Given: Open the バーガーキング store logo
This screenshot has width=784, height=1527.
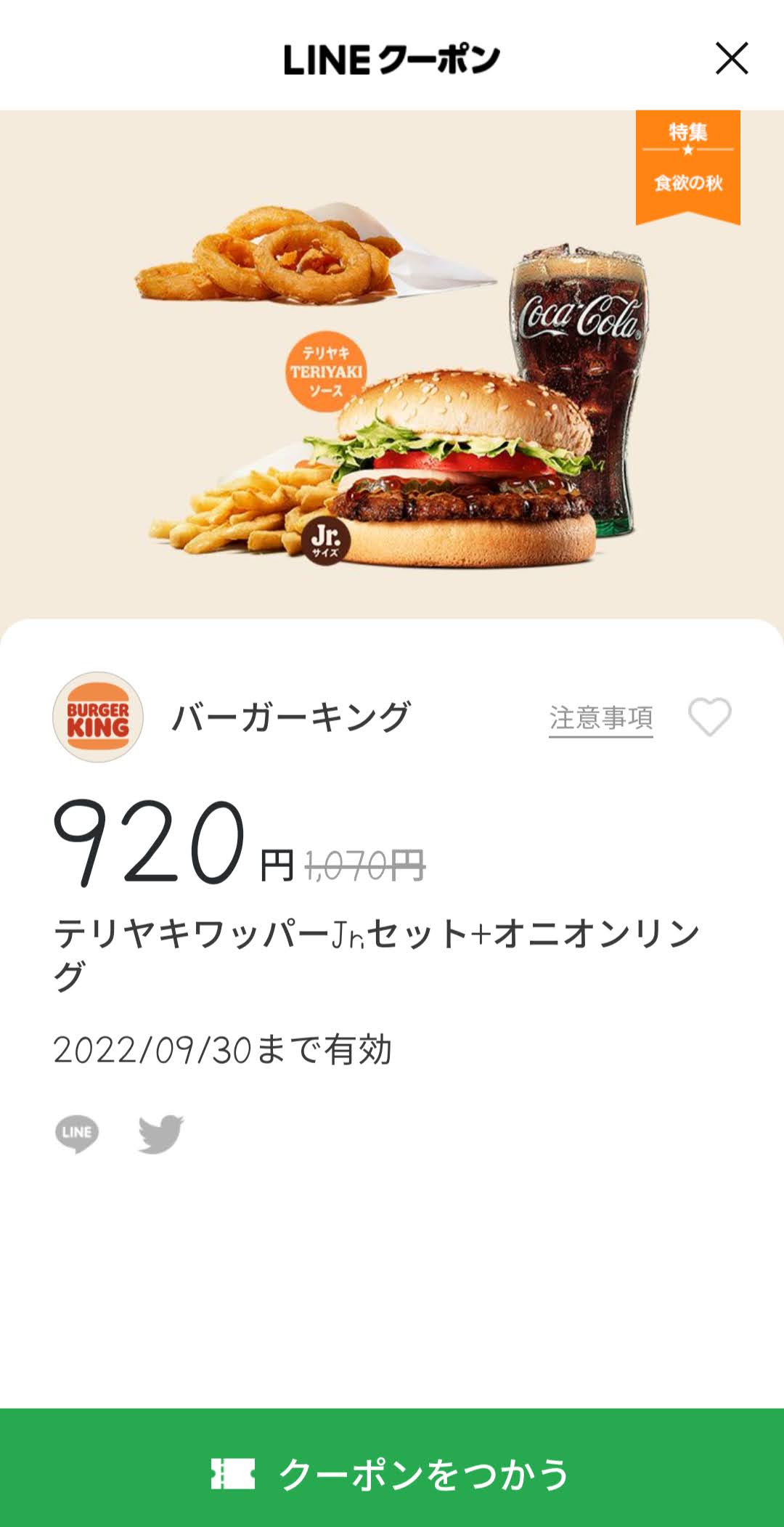Looking at the screenshot, I should click(98, 717).
